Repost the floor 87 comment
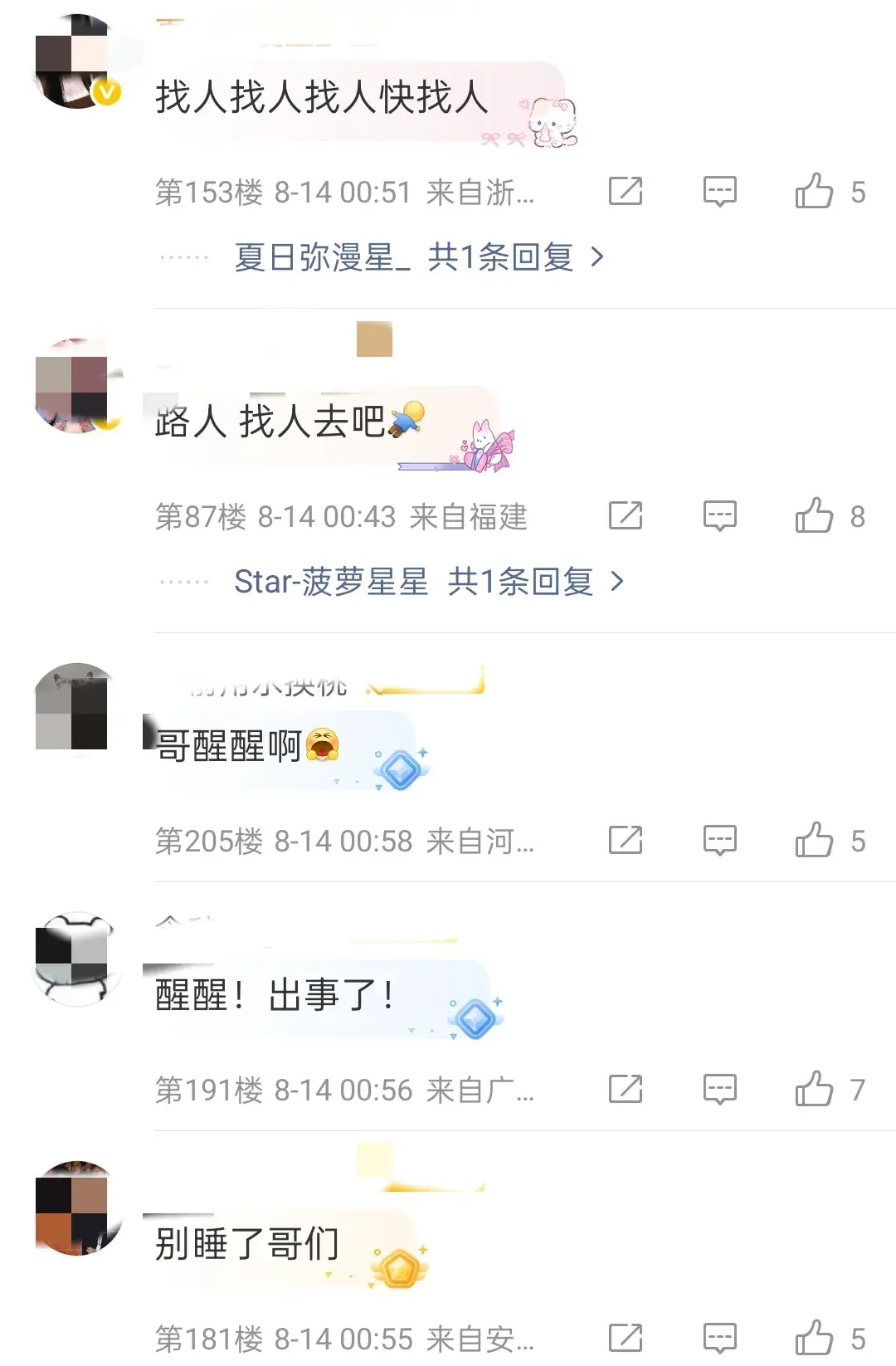 coord(626,516)
